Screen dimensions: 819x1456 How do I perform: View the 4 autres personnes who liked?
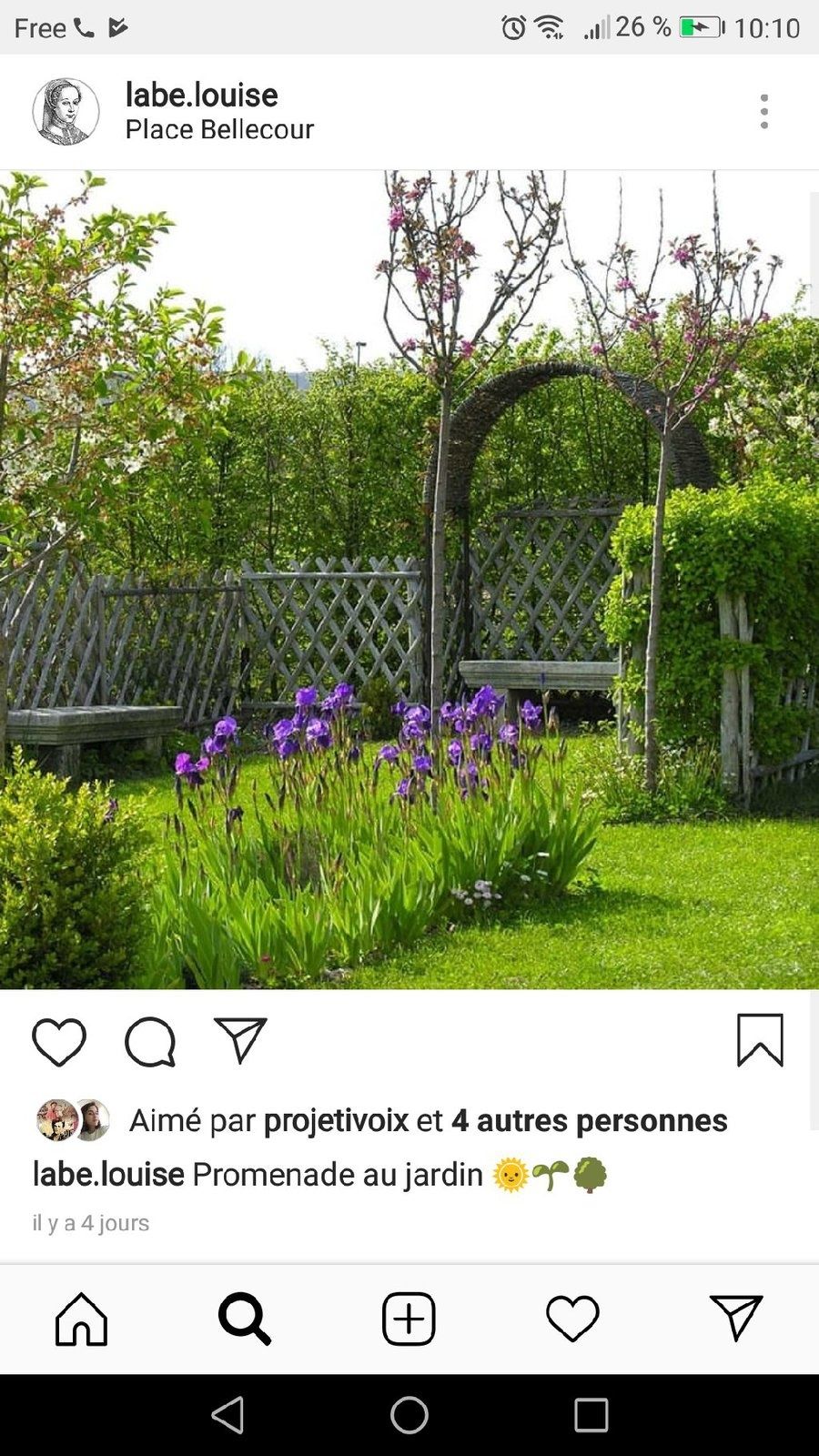pos(590,1120)
